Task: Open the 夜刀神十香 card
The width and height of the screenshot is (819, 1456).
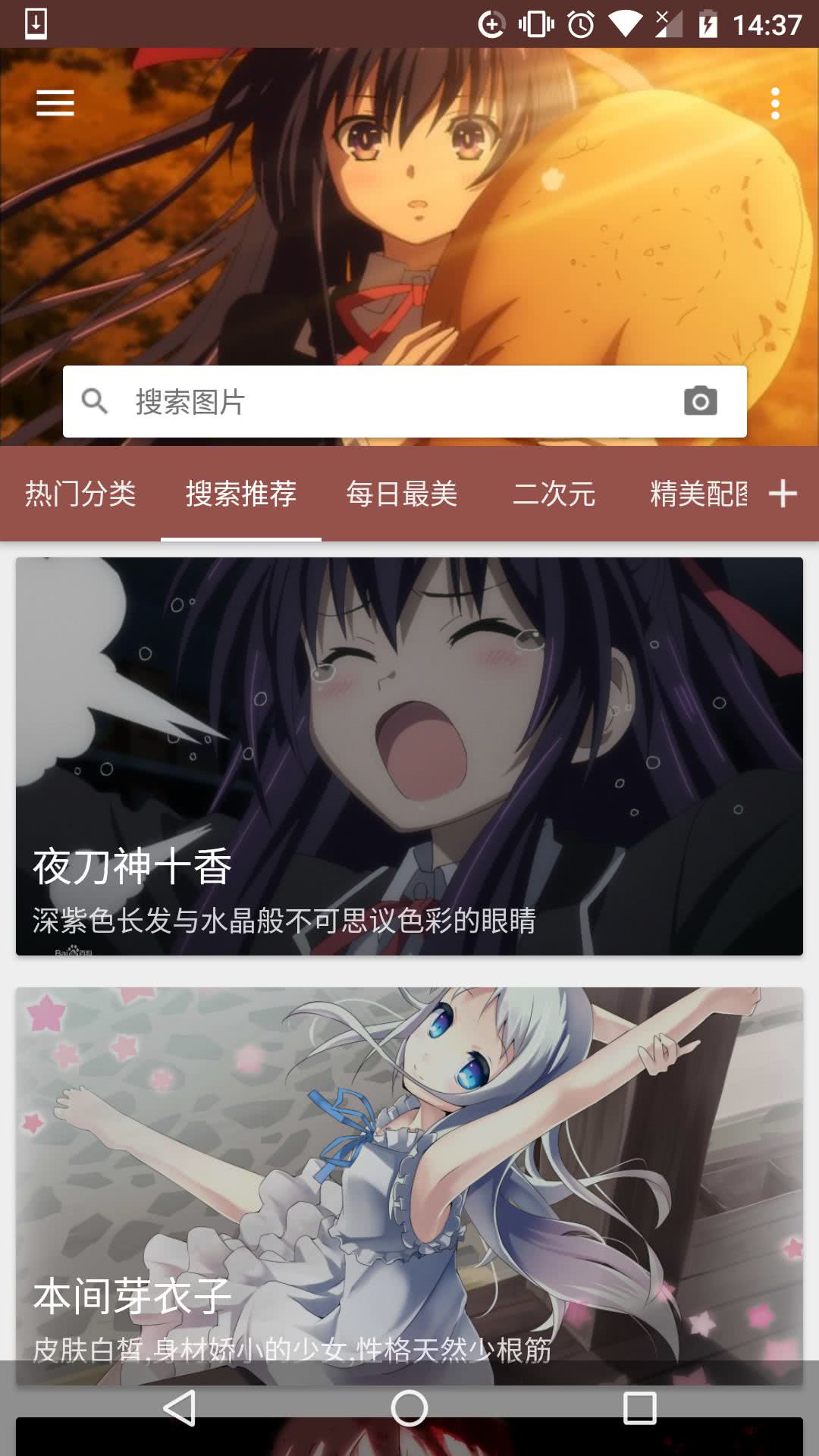Action: coord(409,756)
